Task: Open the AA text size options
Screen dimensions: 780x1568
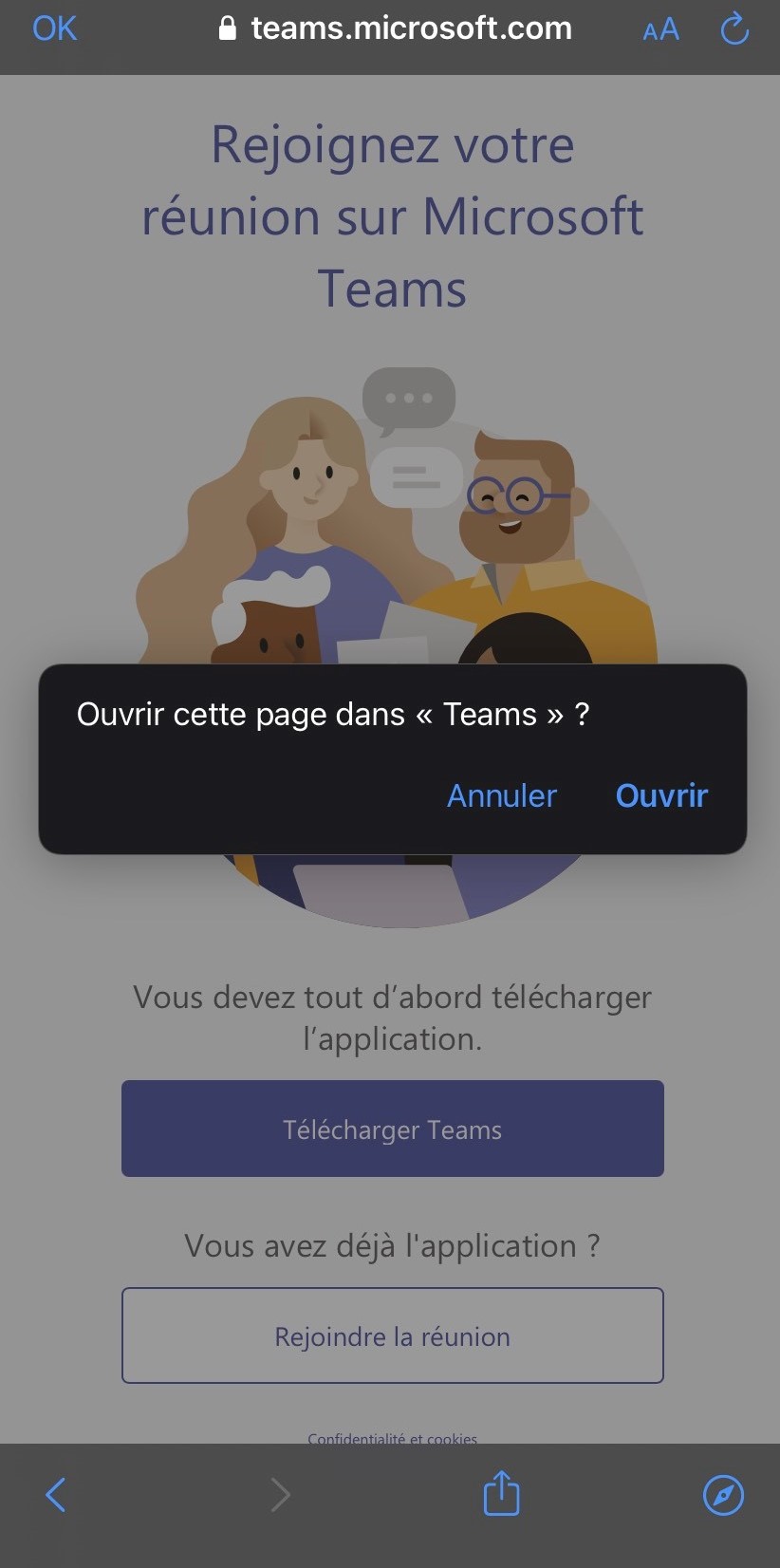Action: [660, 29]
